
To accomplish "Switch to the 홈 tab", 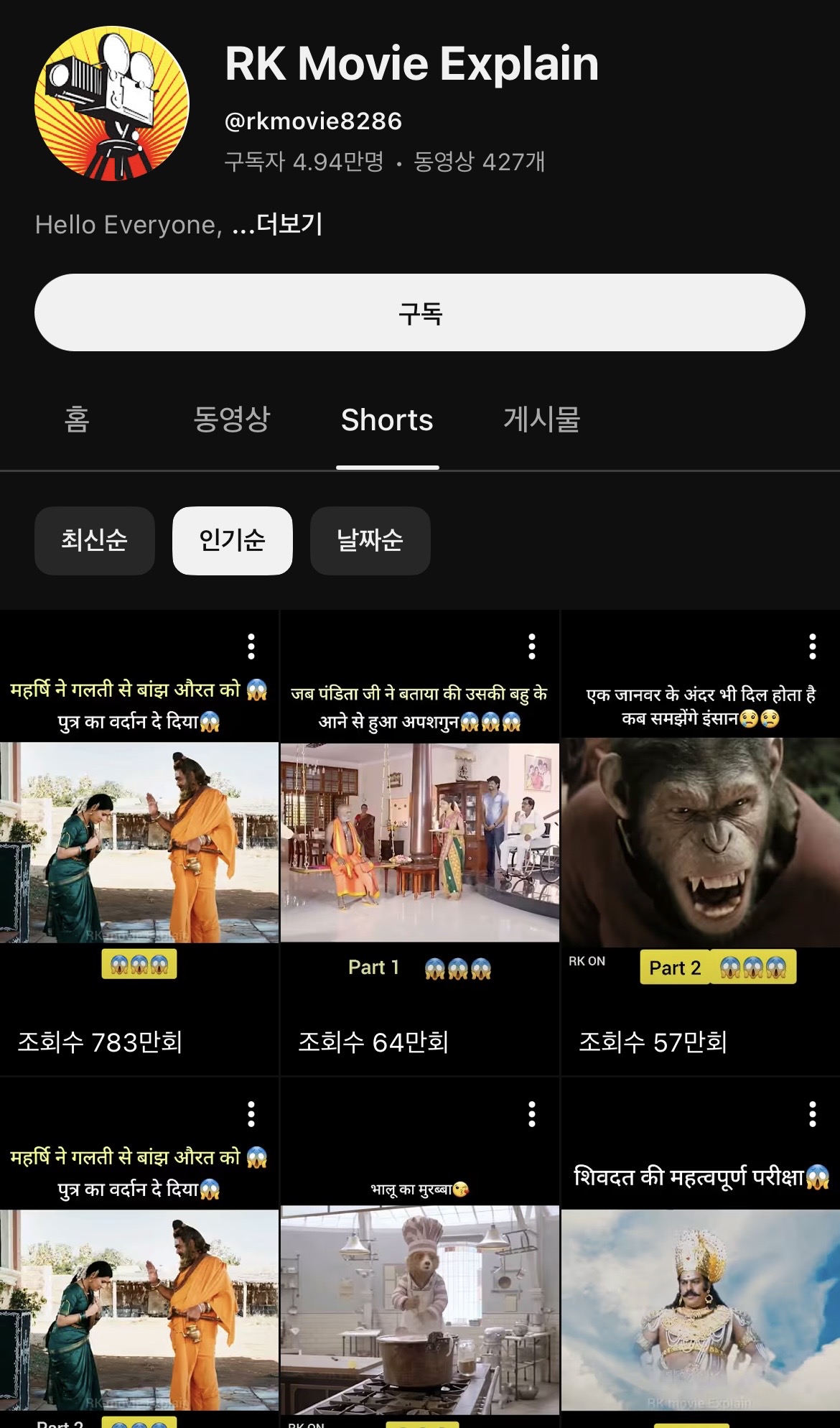I will [x=77, y=419].
